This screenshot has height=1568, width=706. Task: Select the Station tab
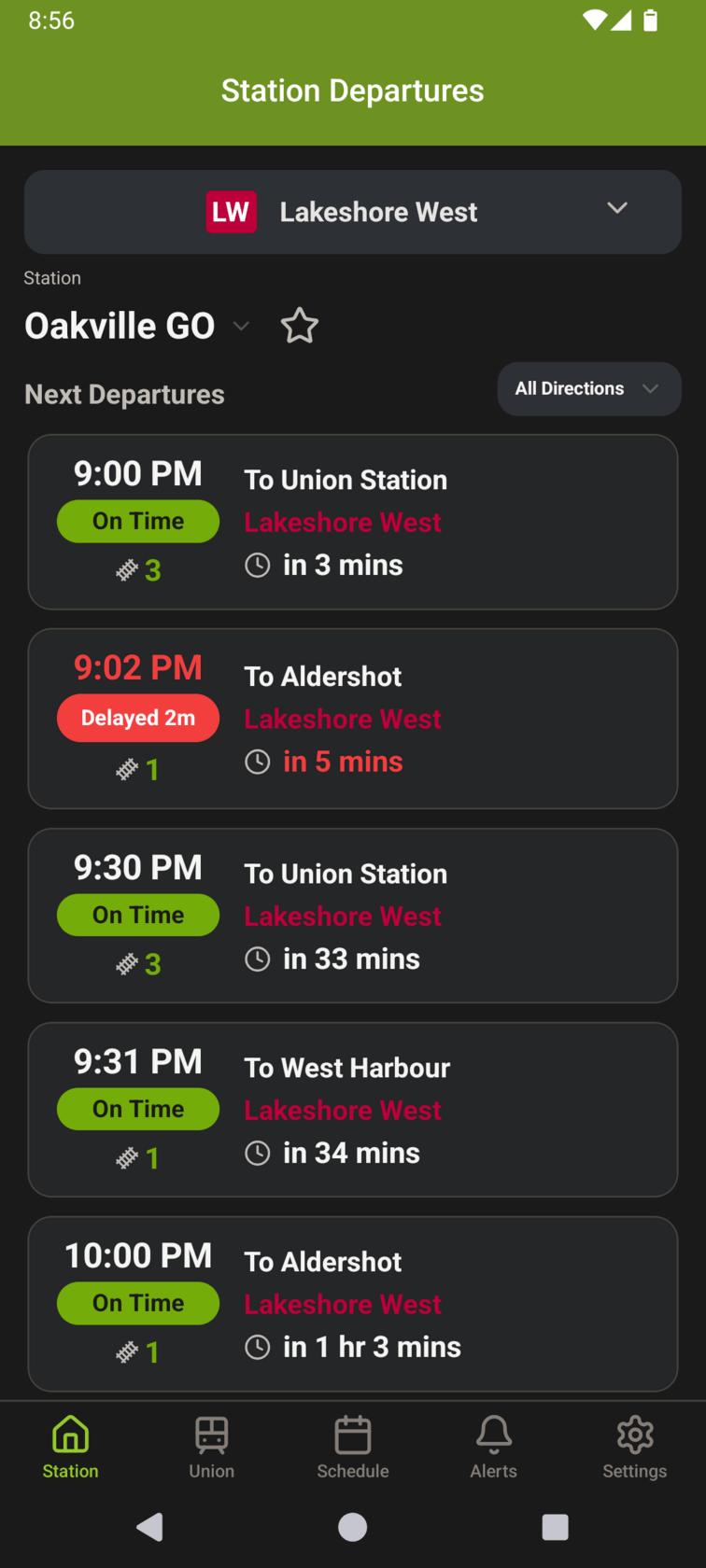click(71, 1448)
